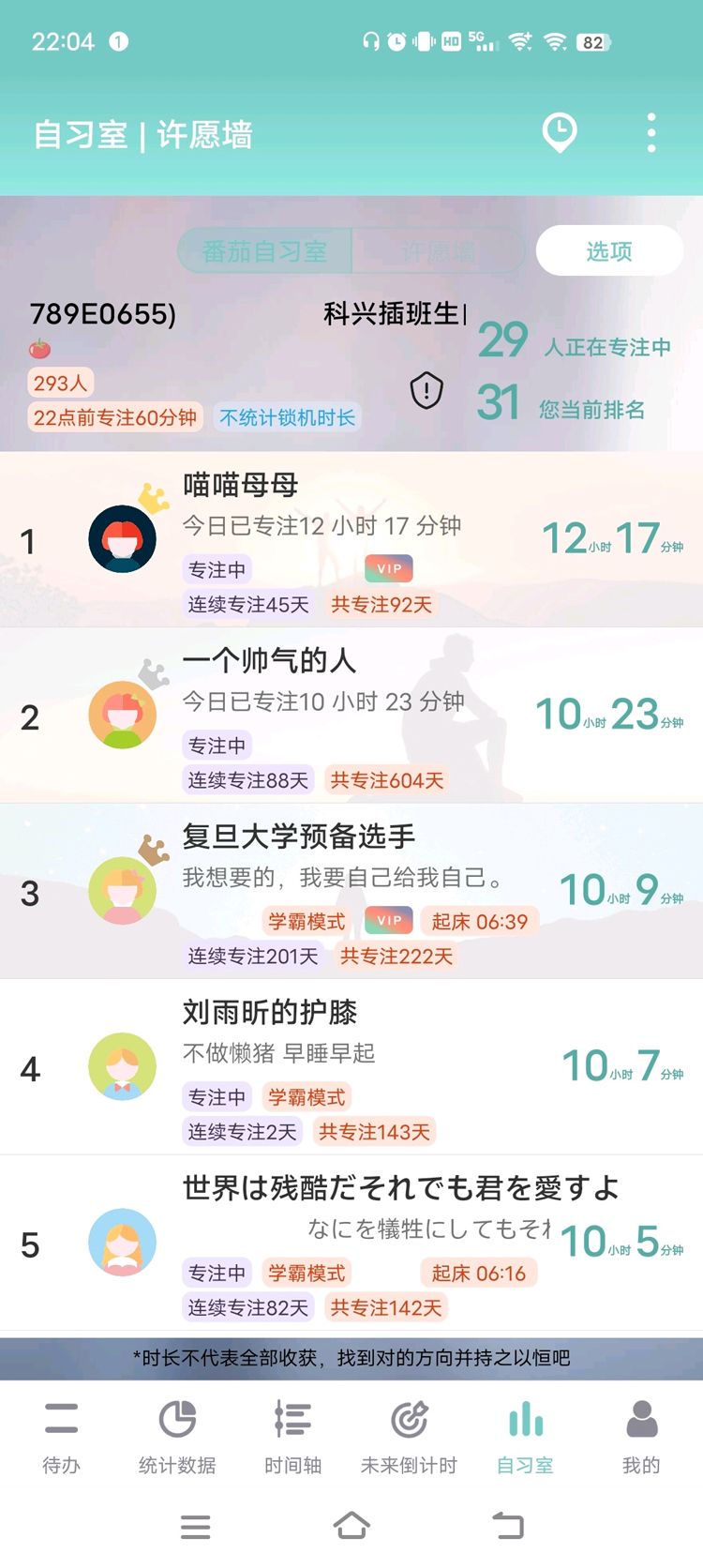The width and height of the screenshot is (703, 1568).
Task: Switch to the 番茄自习室 tab
Action: point(265,250)
